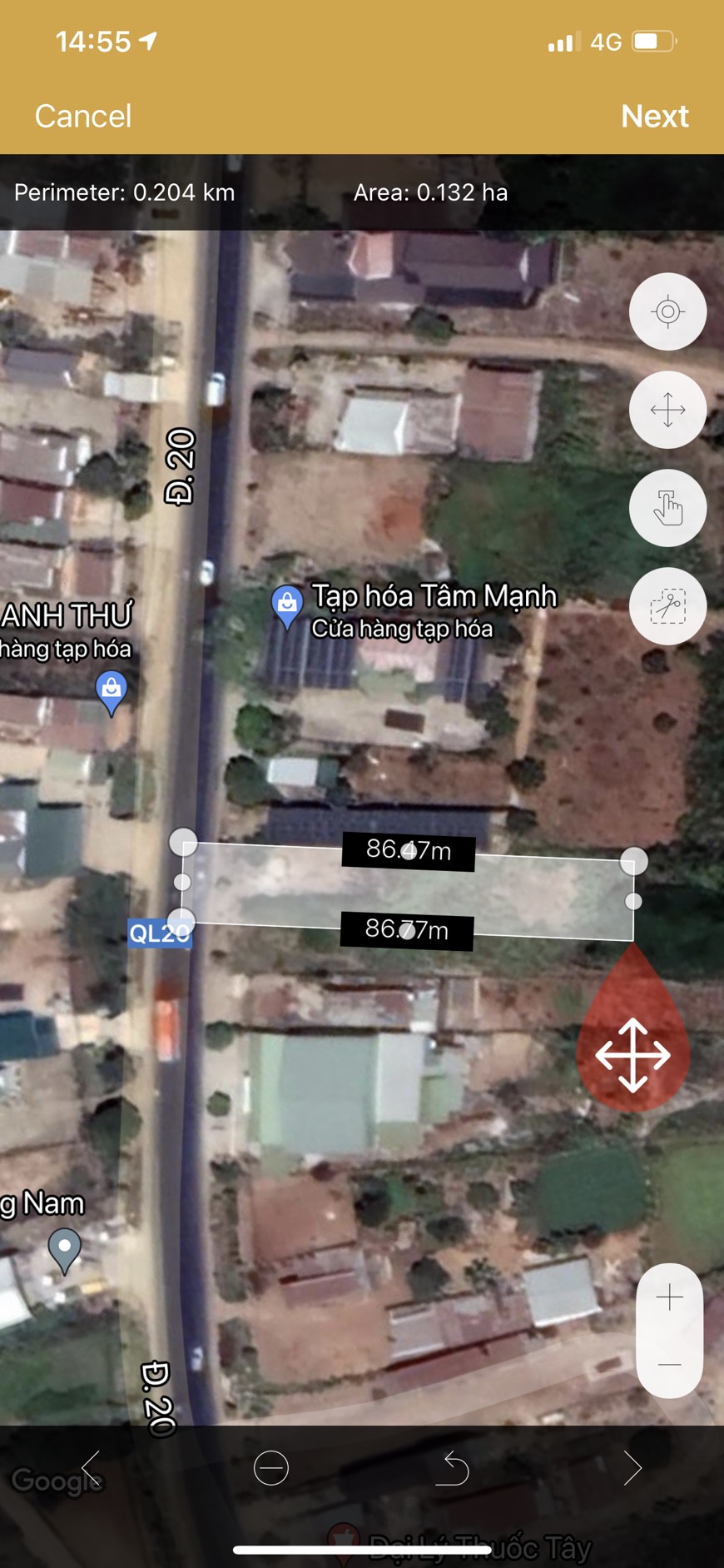
Task: Open the scissors cut-area tool
Action: (x=668, y=607)
